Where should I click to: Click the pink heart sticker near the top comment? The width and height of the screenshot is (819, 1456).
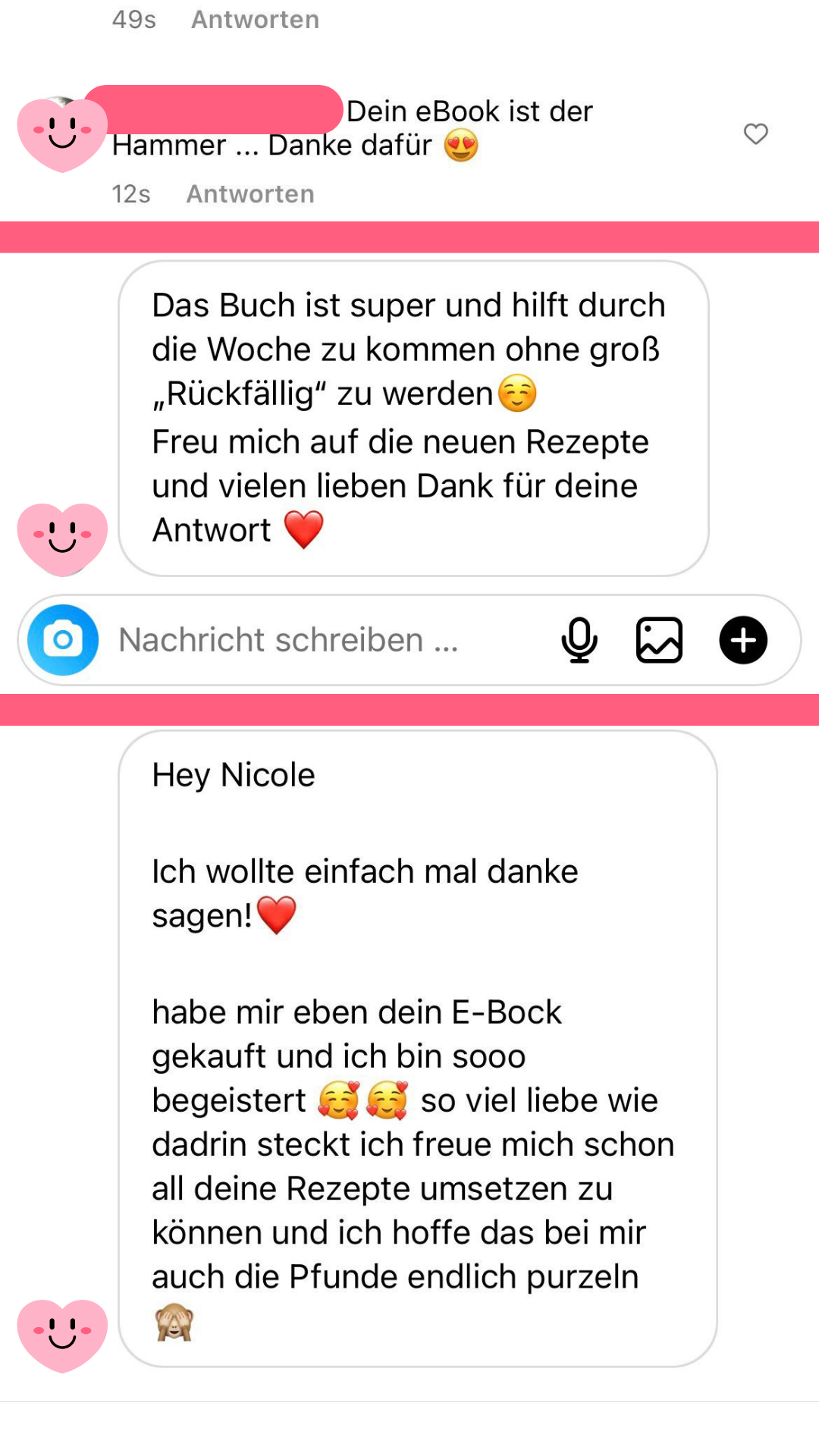tap(62, 129)
